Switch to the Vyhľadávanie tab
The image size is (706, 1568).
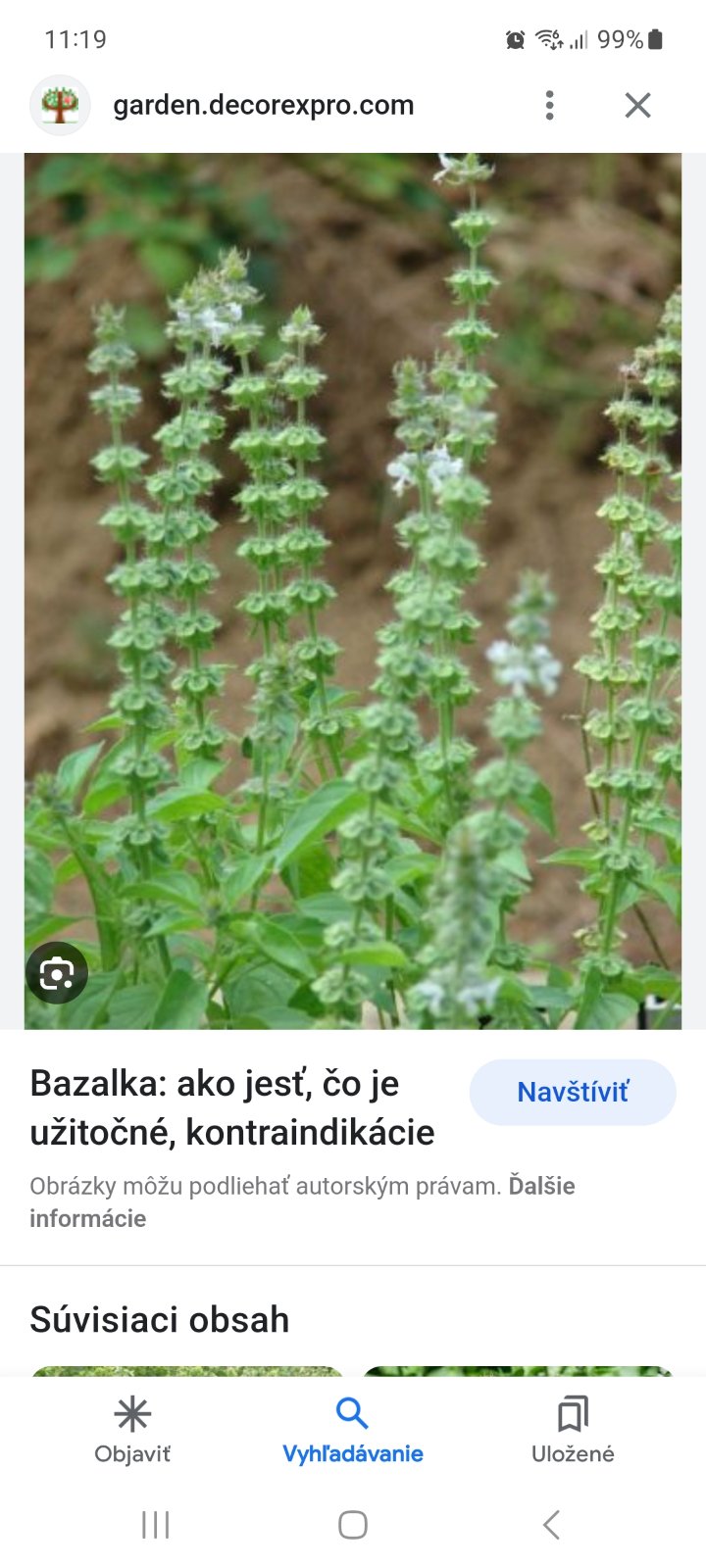(x=352, y=1431)
